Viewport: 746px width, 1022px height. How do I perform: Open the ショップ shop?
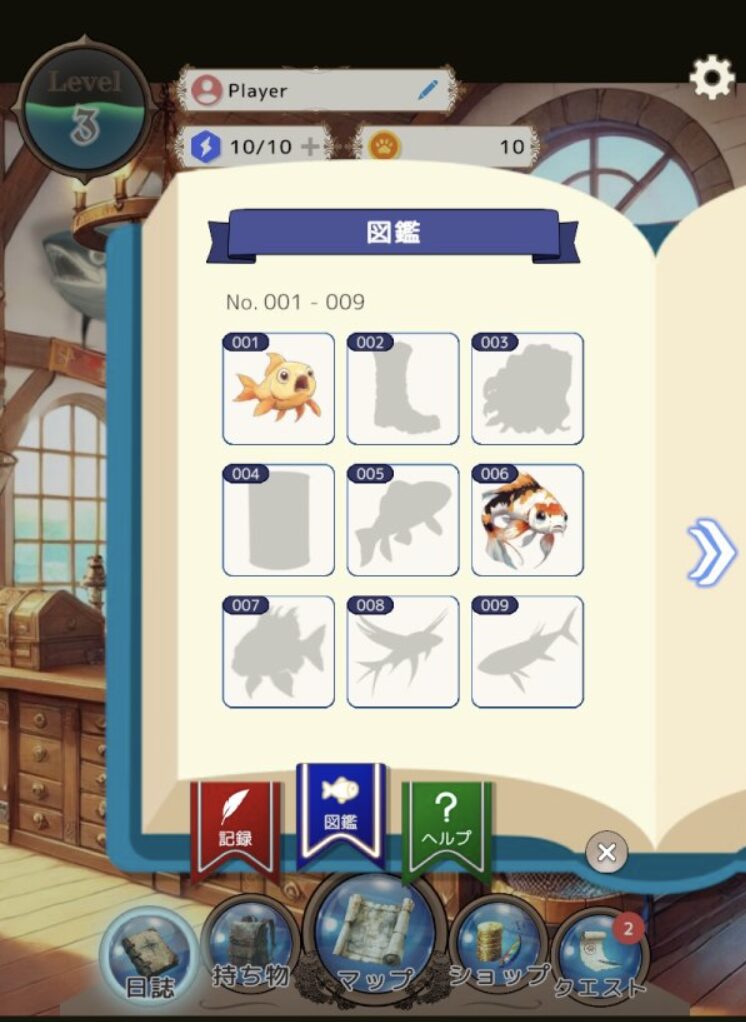pyautogui.click(x=498, y=950)
